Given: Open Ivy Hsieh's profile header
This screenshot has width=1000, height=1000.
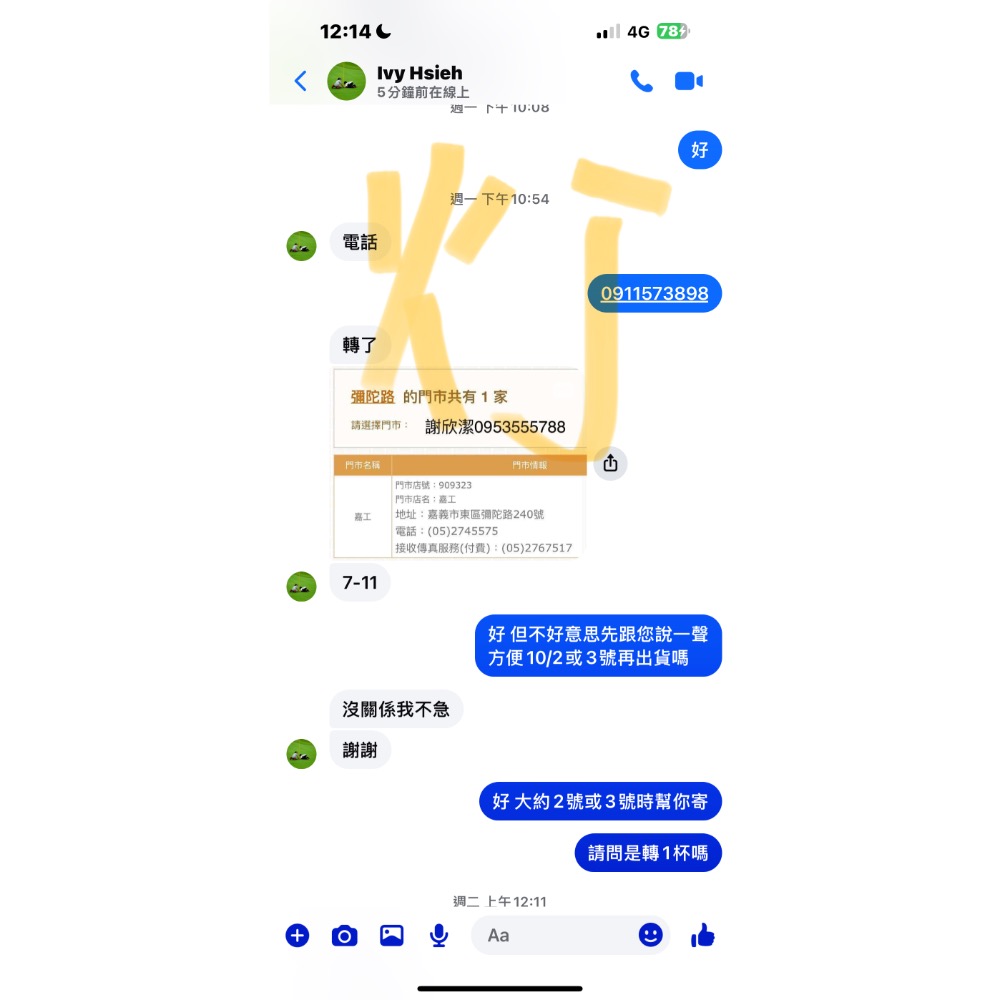Looking at the screenshot, I should (418, 81).
